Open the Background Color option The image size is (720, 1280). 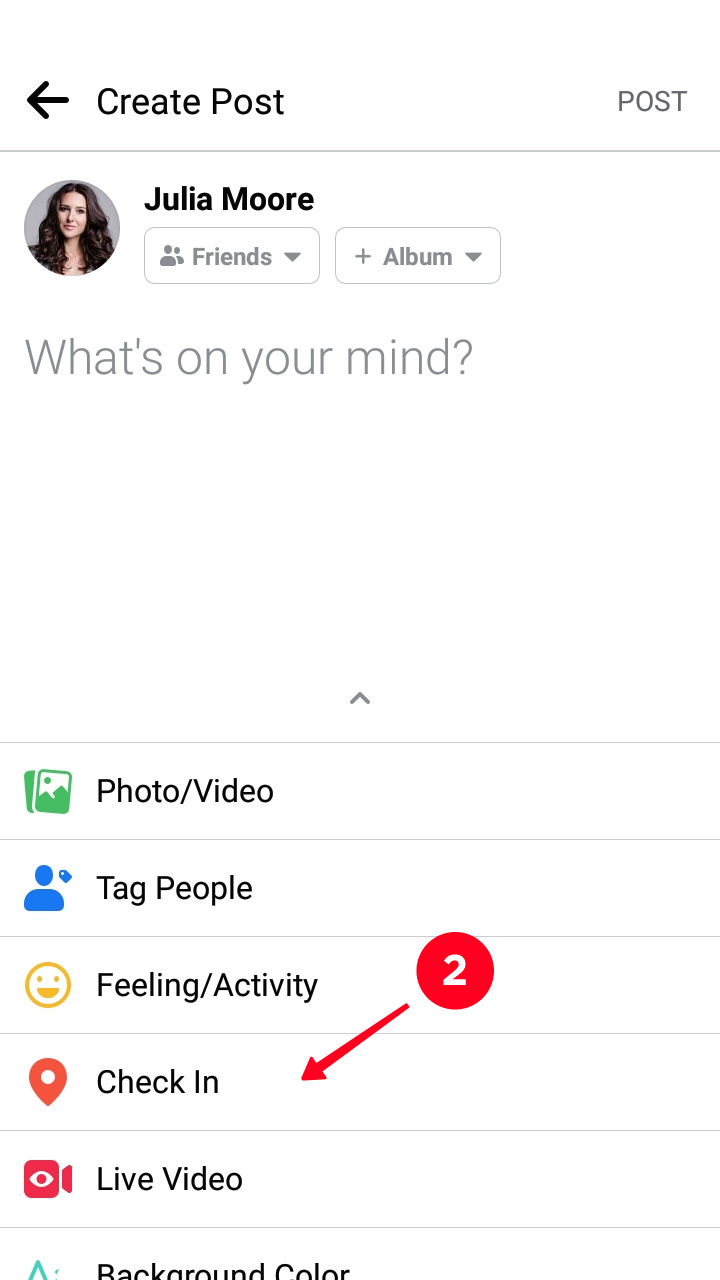coord(222,1270)
